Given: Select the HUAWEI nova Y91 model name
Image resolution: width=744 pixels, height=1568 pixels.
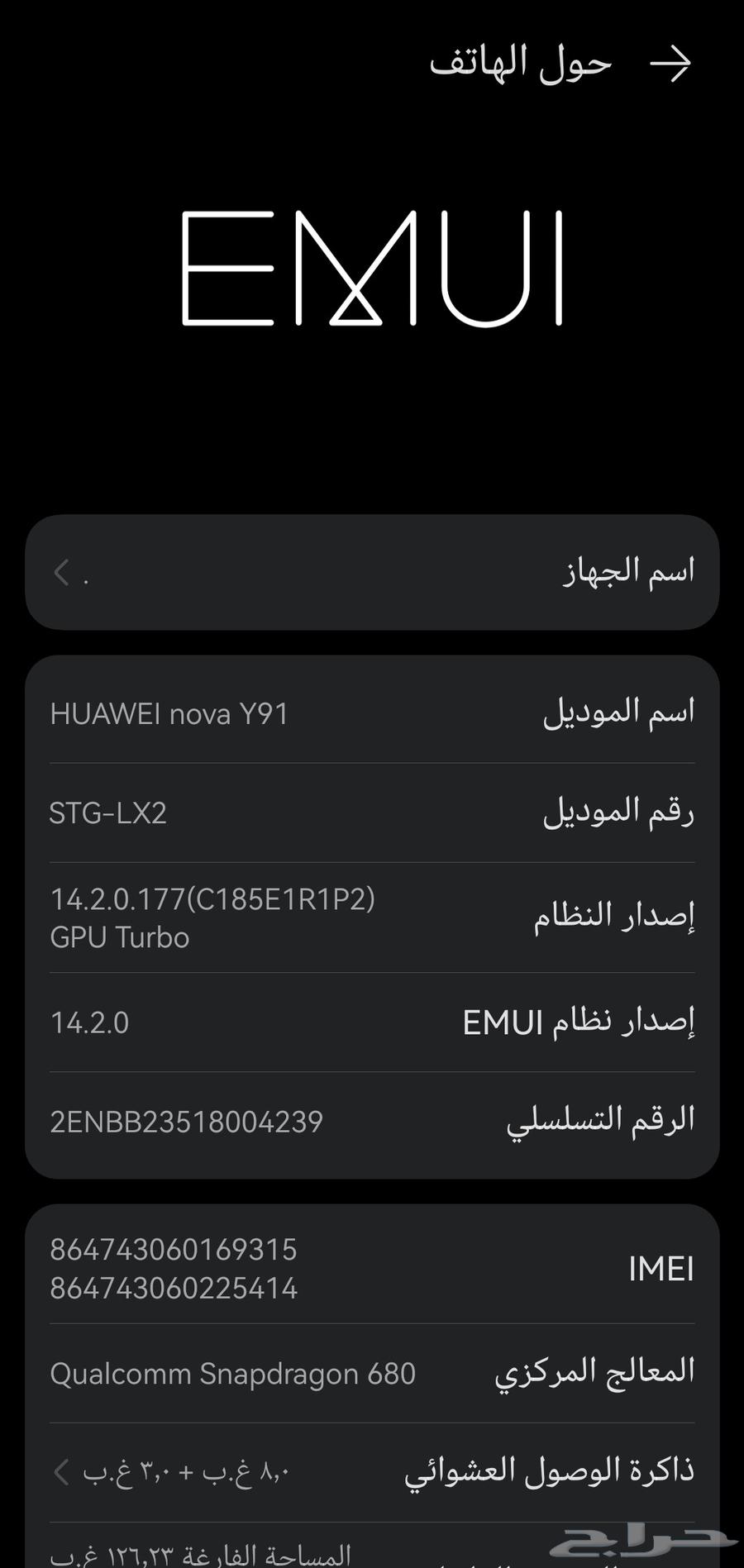Looking at the screenshot, I should click(169, 714).
